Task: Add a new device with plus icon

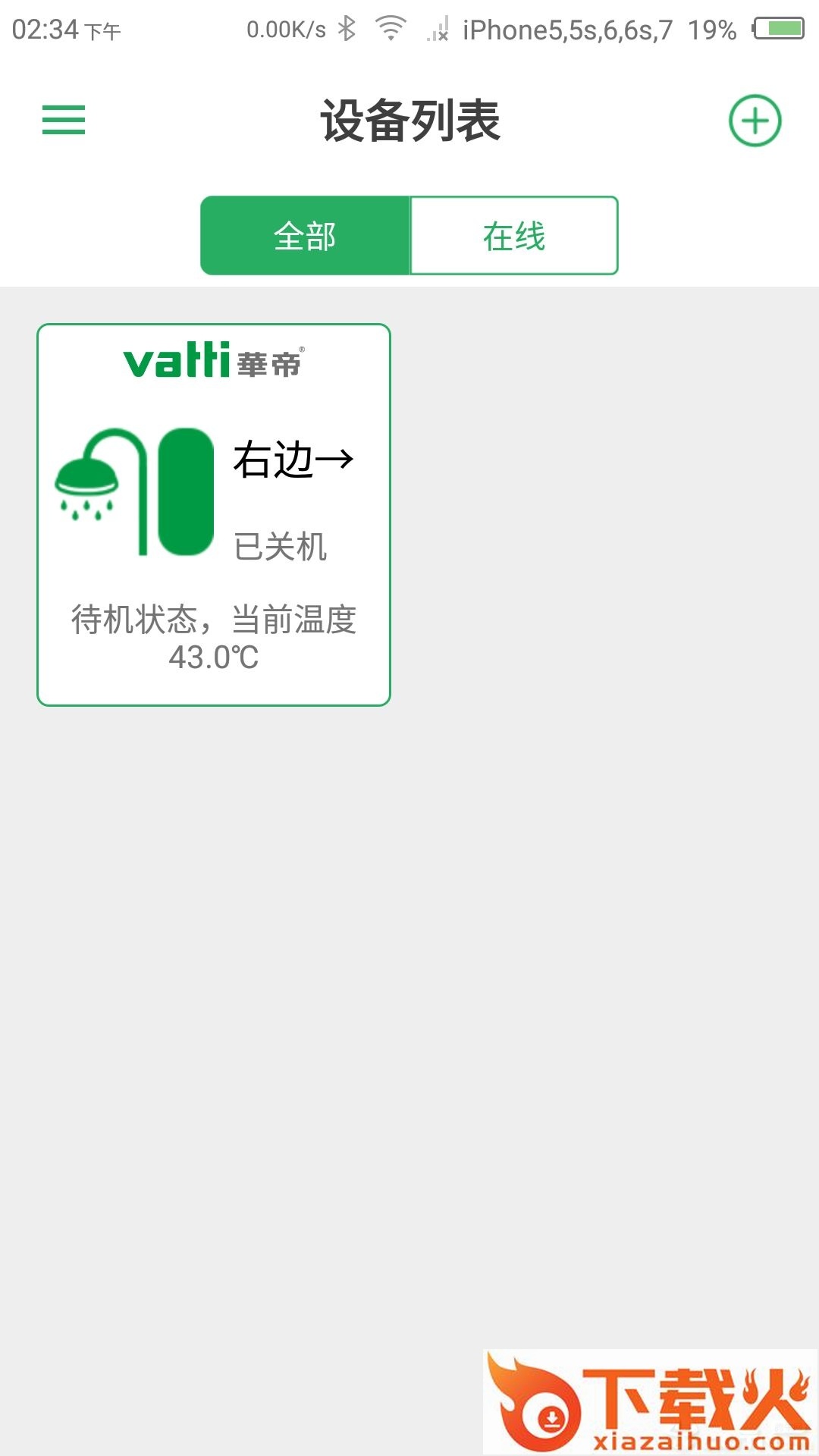Action: click(x=755, y=121)
